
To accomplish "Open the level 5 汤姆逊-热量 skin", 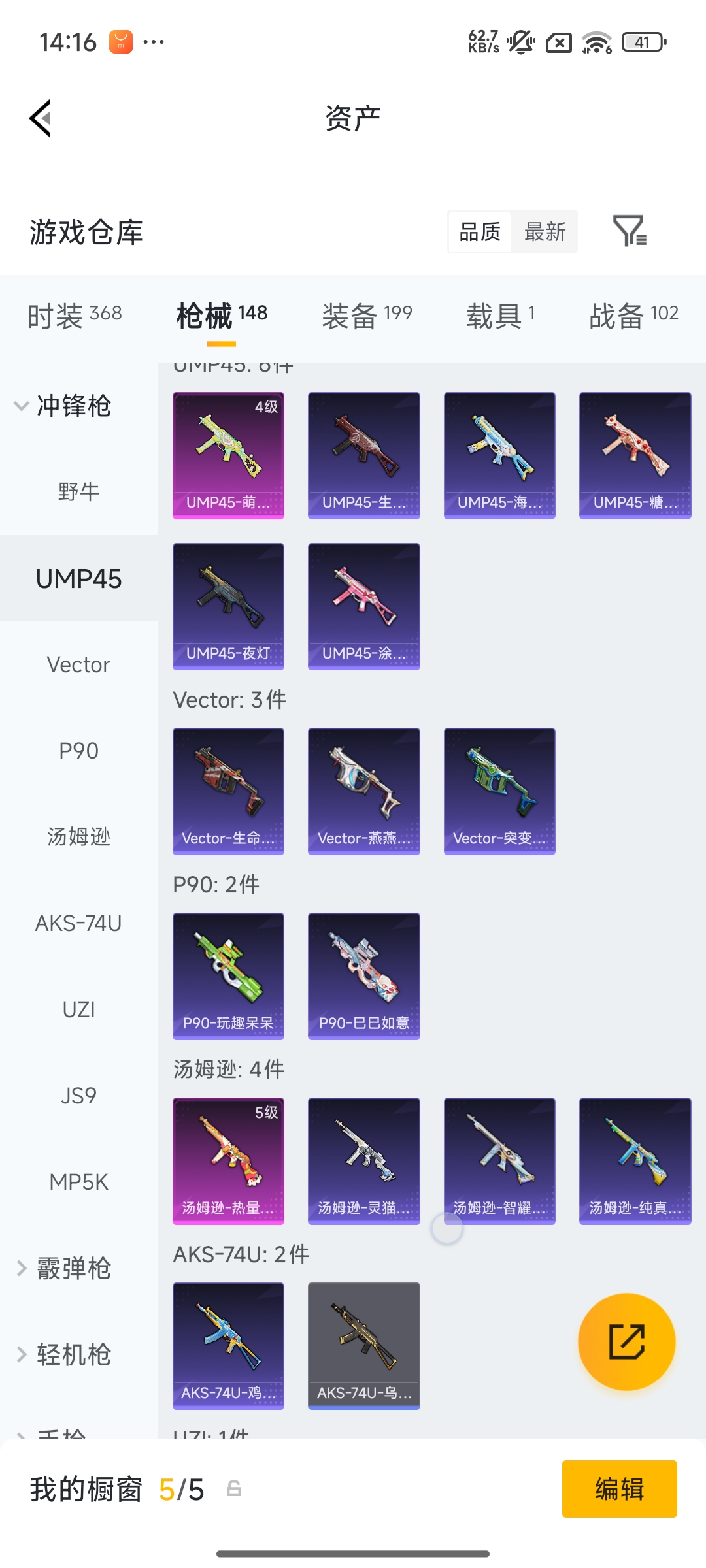I will tap(228, 1161).
